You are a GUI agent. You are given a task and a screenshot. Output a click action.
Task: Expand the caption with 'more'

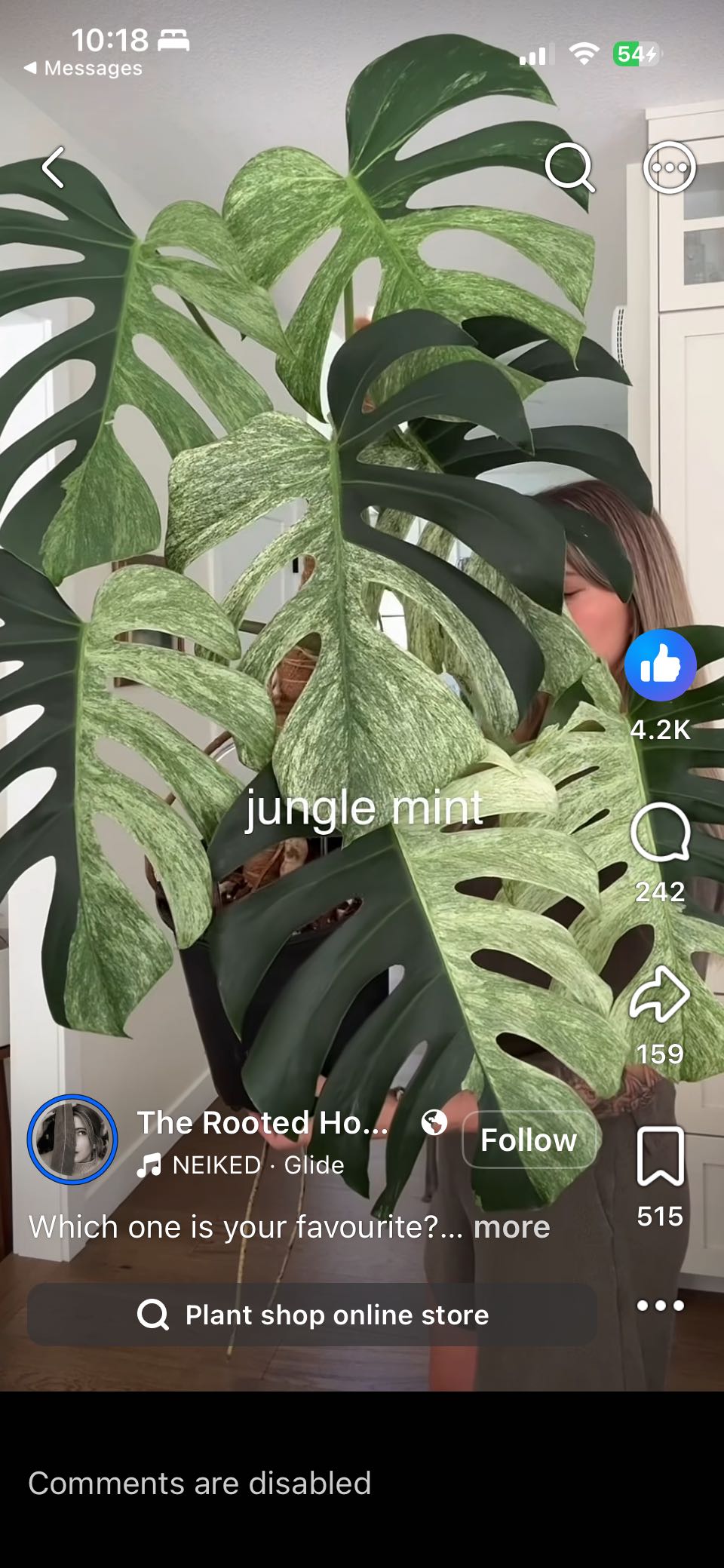click(x=511, y=1227)
